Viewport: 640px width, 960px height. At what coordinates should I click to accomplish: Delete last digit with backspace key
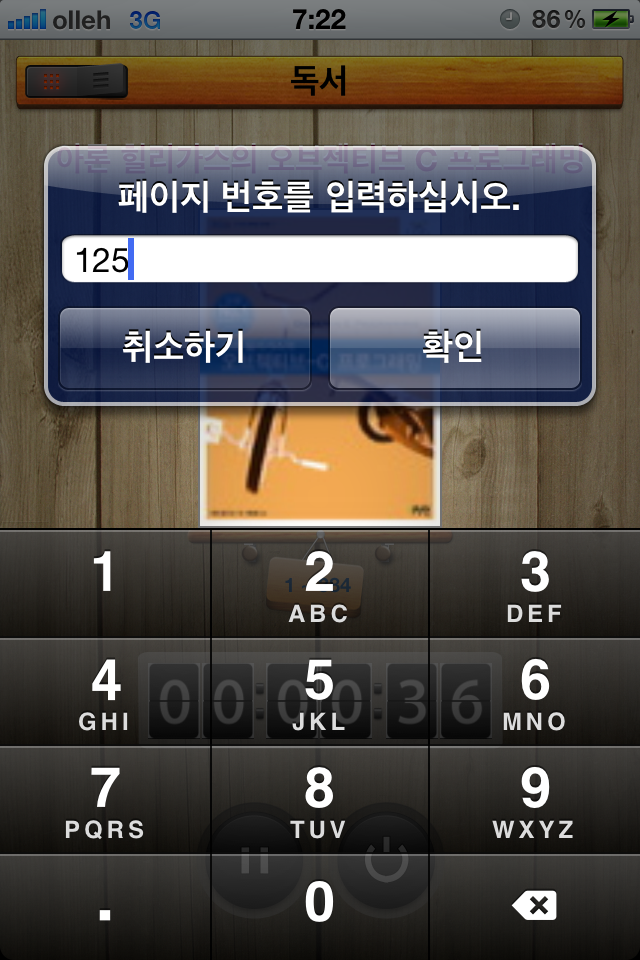(x=534, y=906)
